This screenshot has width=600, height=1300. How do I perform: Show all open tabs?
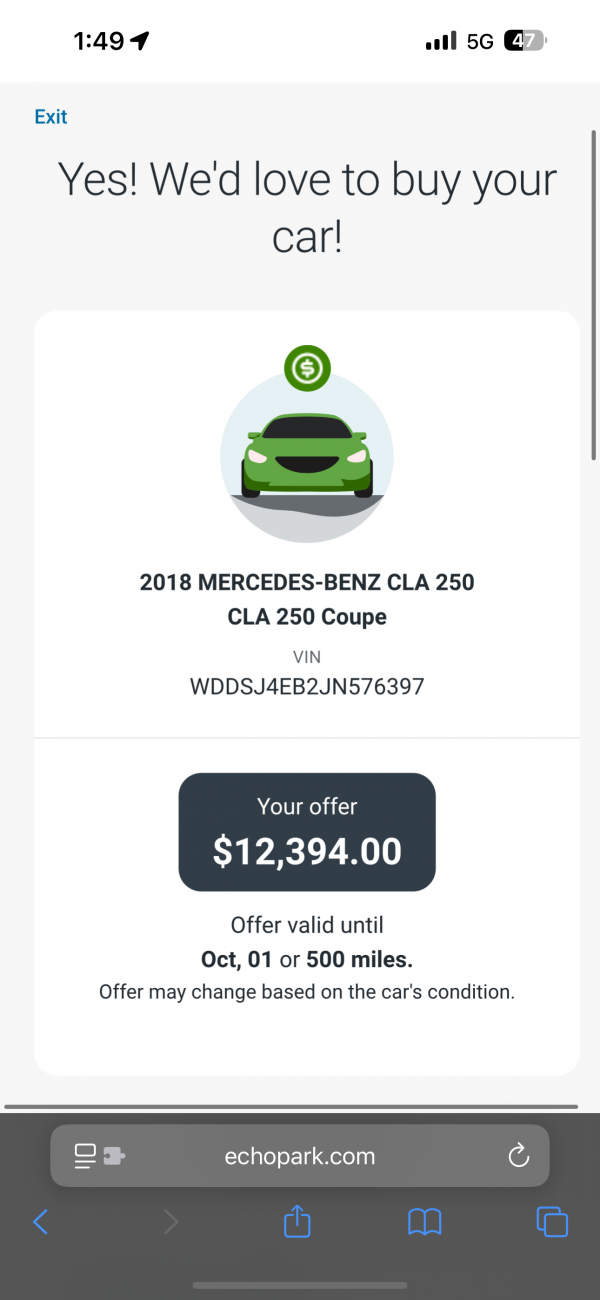[x=552, y=1221]
